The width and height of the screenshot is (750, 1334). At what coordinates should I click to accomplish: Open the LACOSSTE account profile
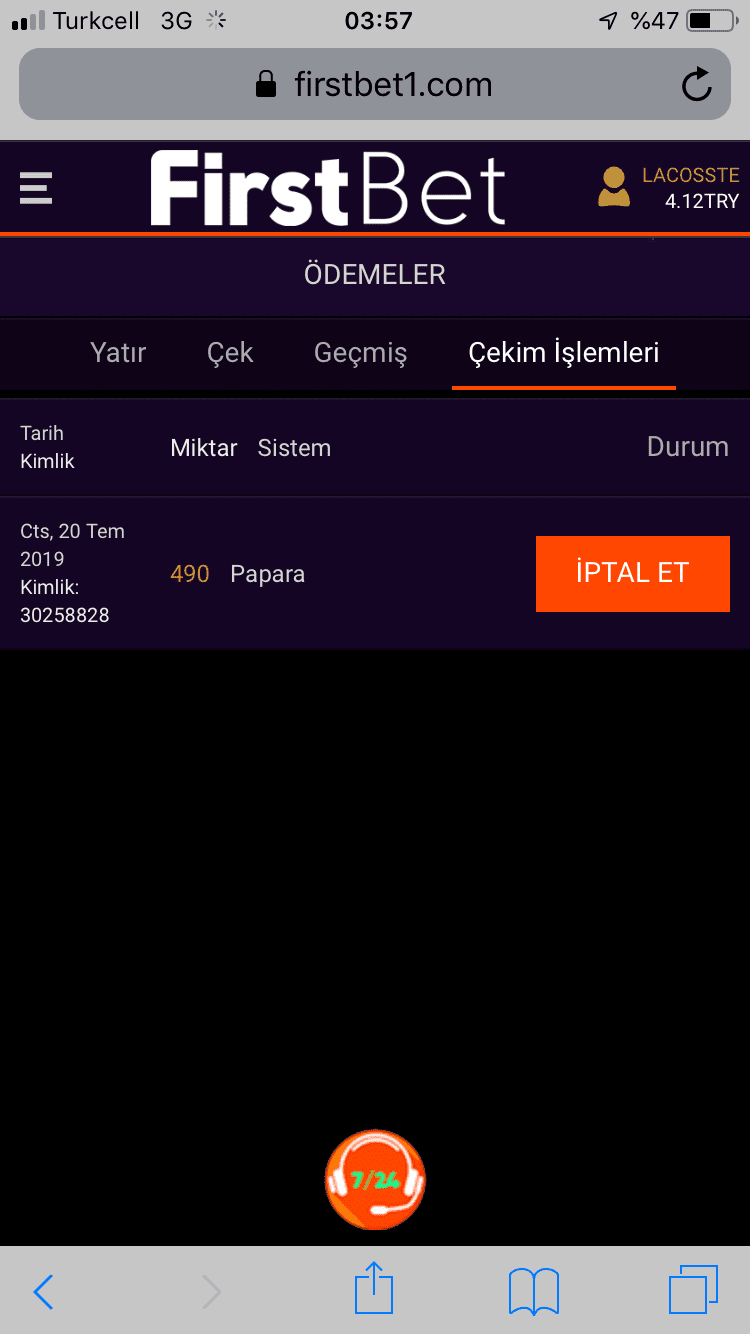click(x=668, y=188)
